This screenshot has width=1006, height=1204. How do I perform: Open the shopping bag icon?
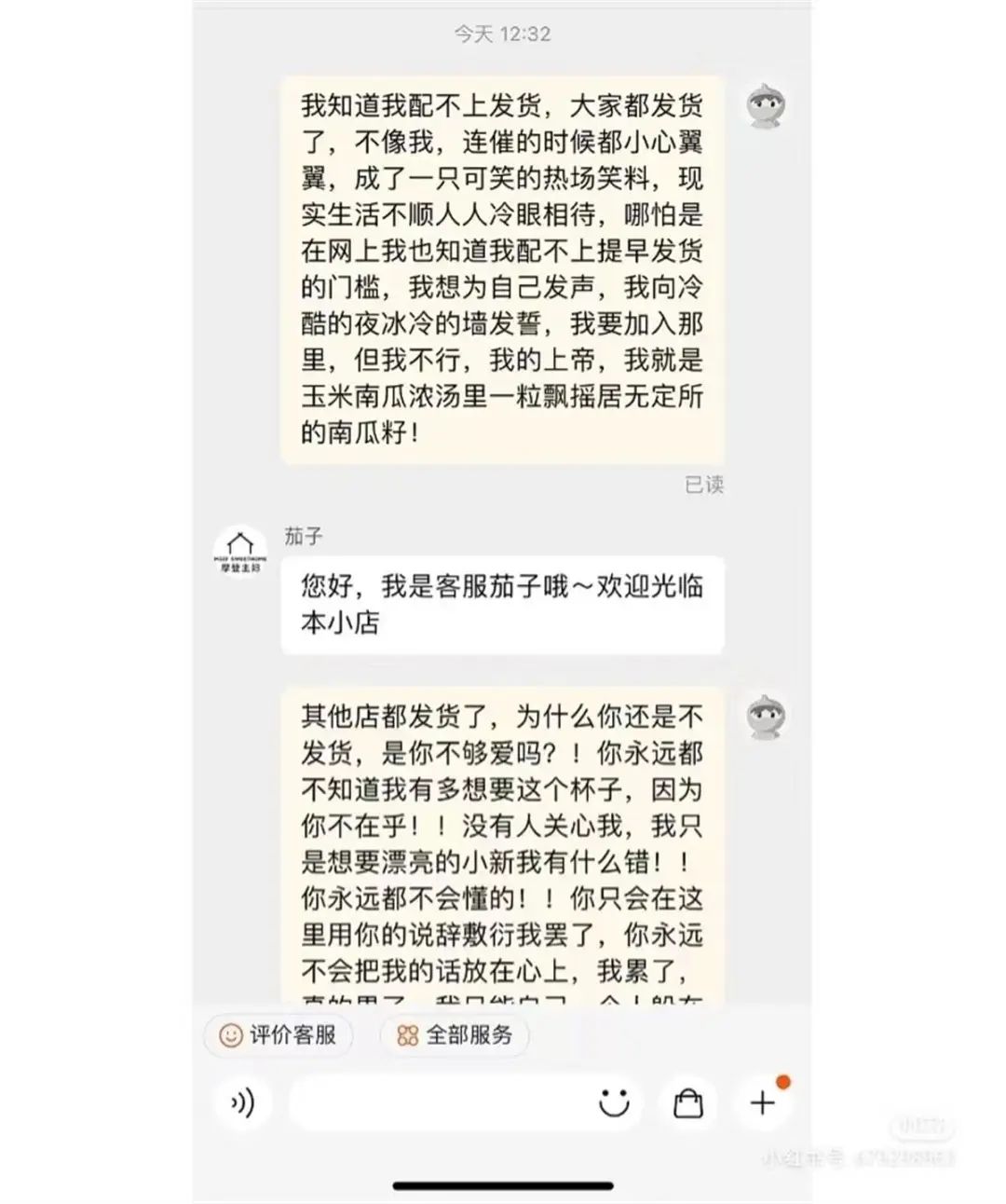click(688, 1103)
